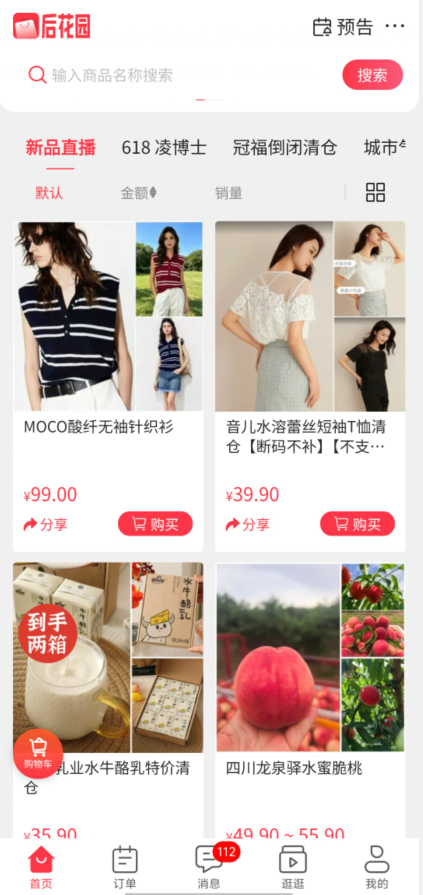Select the 冠福倒闭清仓 tab
Image resolution: width=423 pixels, height=895 pixels.
tap(285, 148)
